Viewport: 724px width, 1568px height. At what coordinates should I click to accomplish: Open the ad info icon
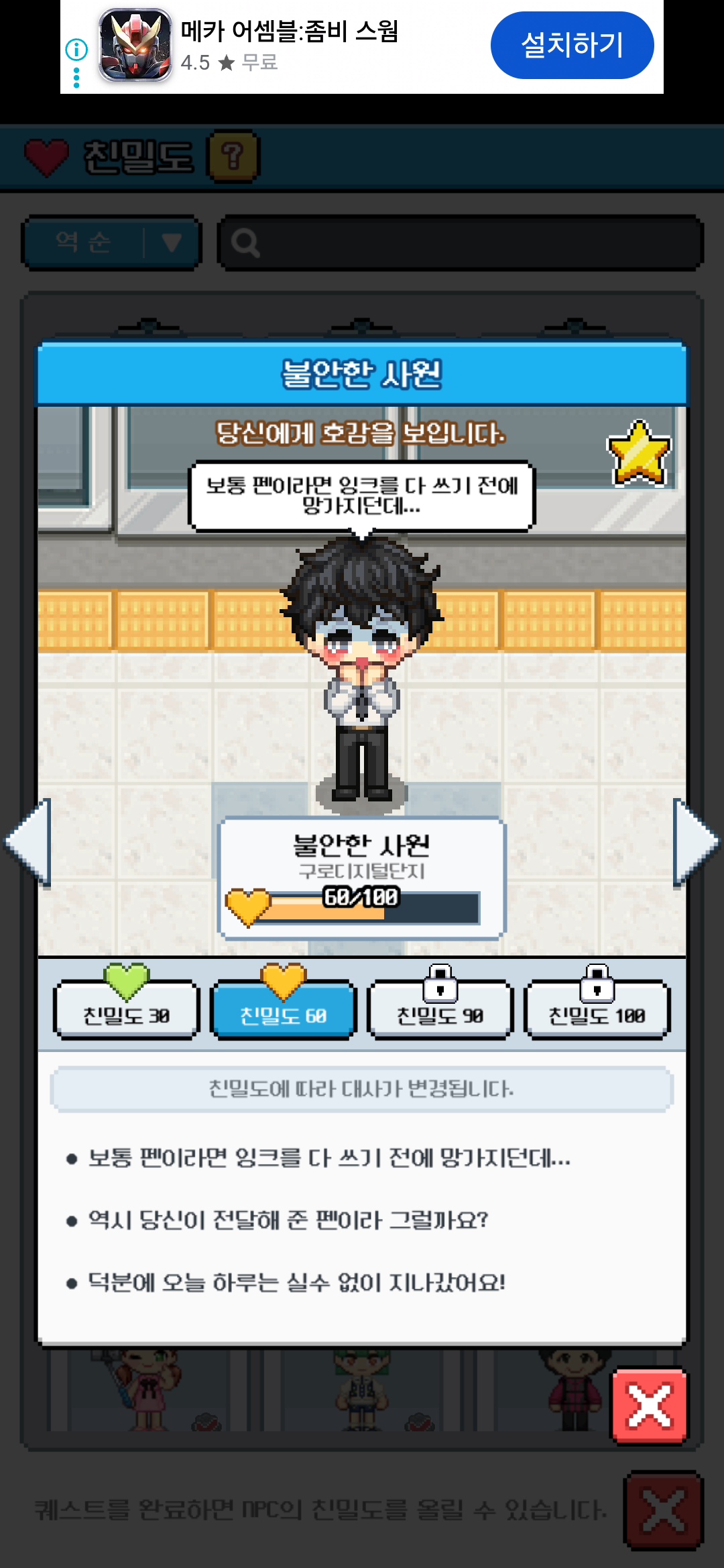click(76, 49)
